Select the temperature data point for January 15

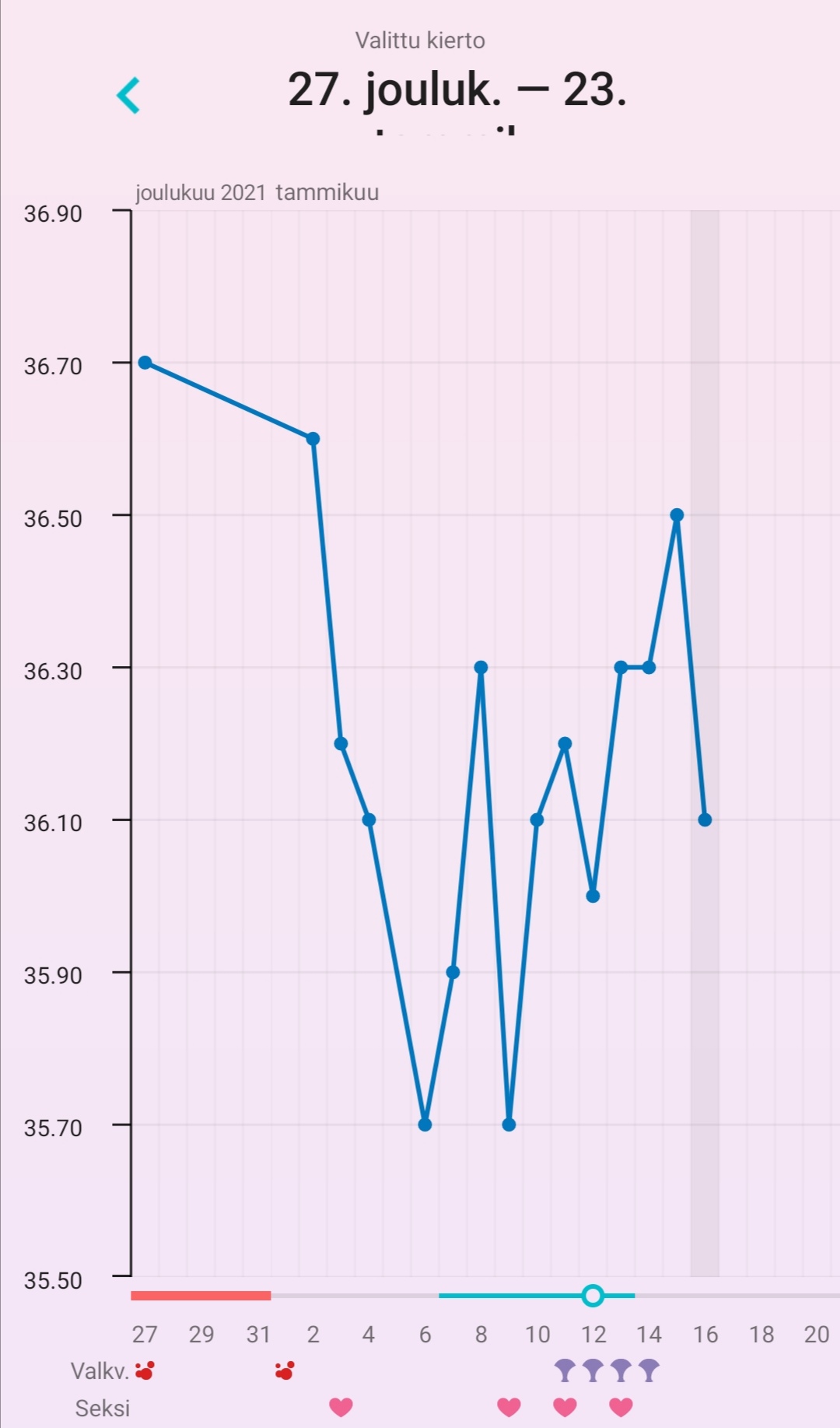pos(677,515)
